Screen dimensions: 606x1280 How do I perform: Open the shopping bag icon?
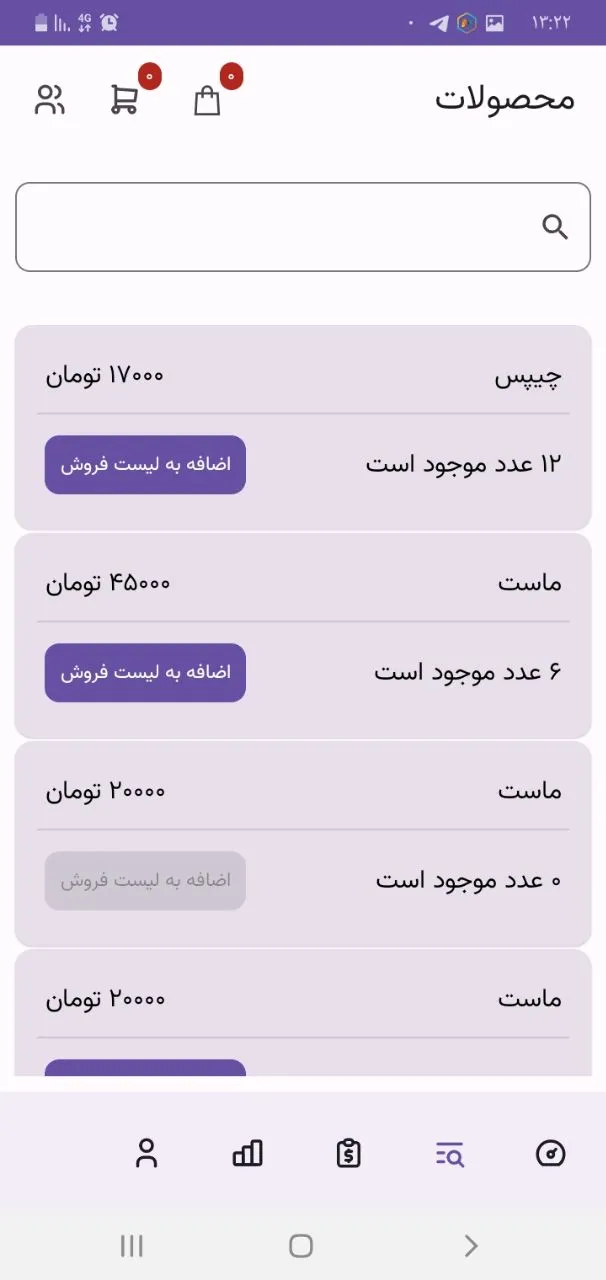tap(207, 100)
